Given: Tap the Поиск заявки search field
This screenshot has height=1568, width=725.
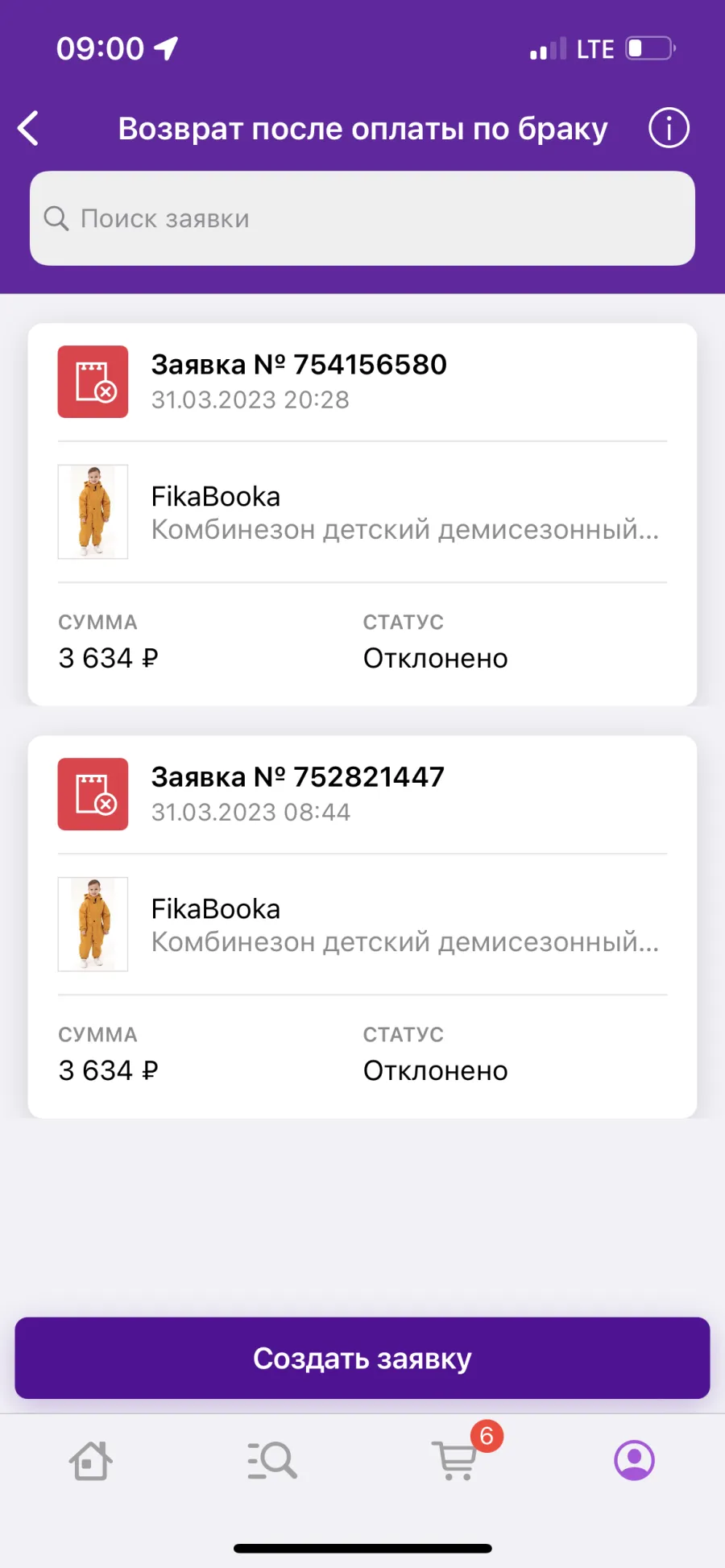Looking at the screenshot, I should click(x=362, y=218).
